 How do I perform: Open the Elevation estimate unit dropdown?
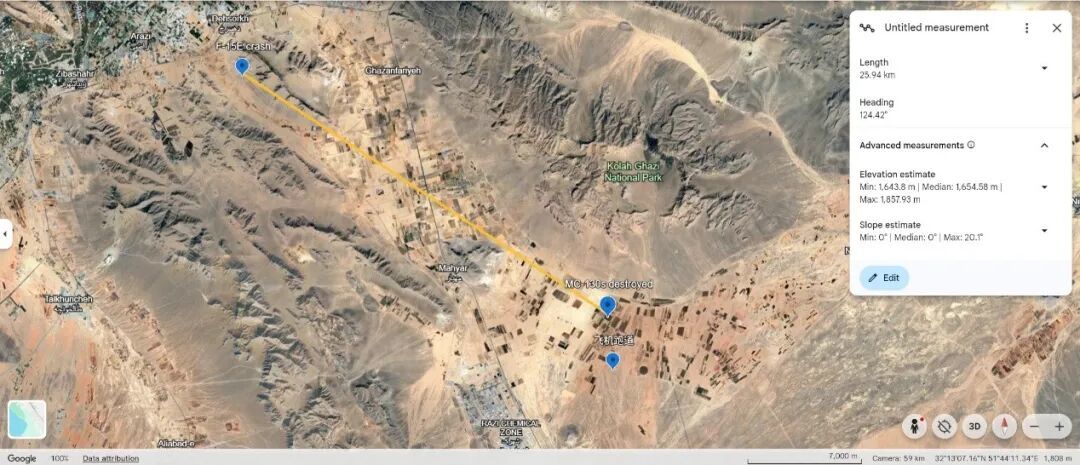coord(1044,187)
